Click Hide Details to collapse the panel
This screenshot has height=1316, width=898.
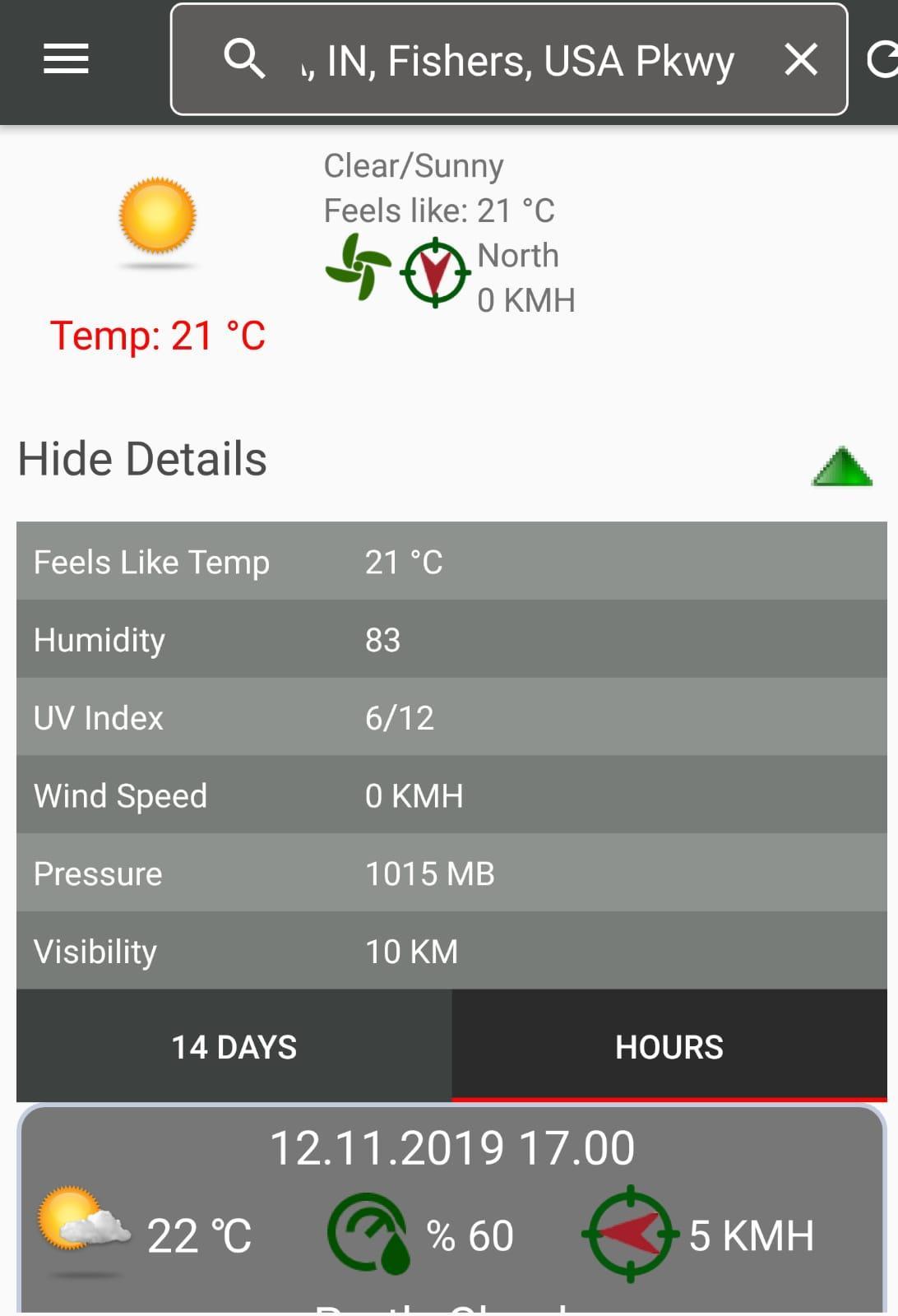pos(141,459)
